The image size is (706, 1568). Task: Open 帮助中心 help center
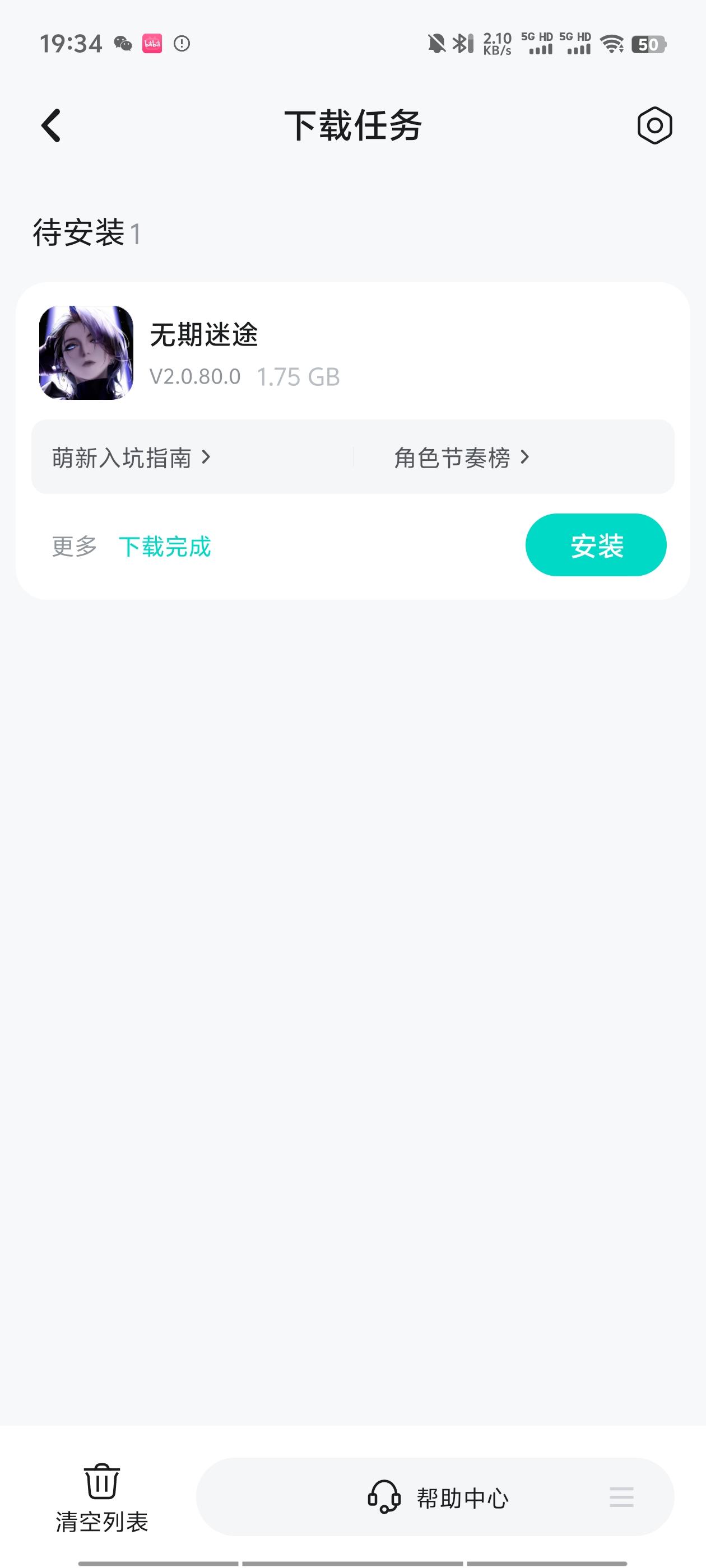[x=439, y=1497]
